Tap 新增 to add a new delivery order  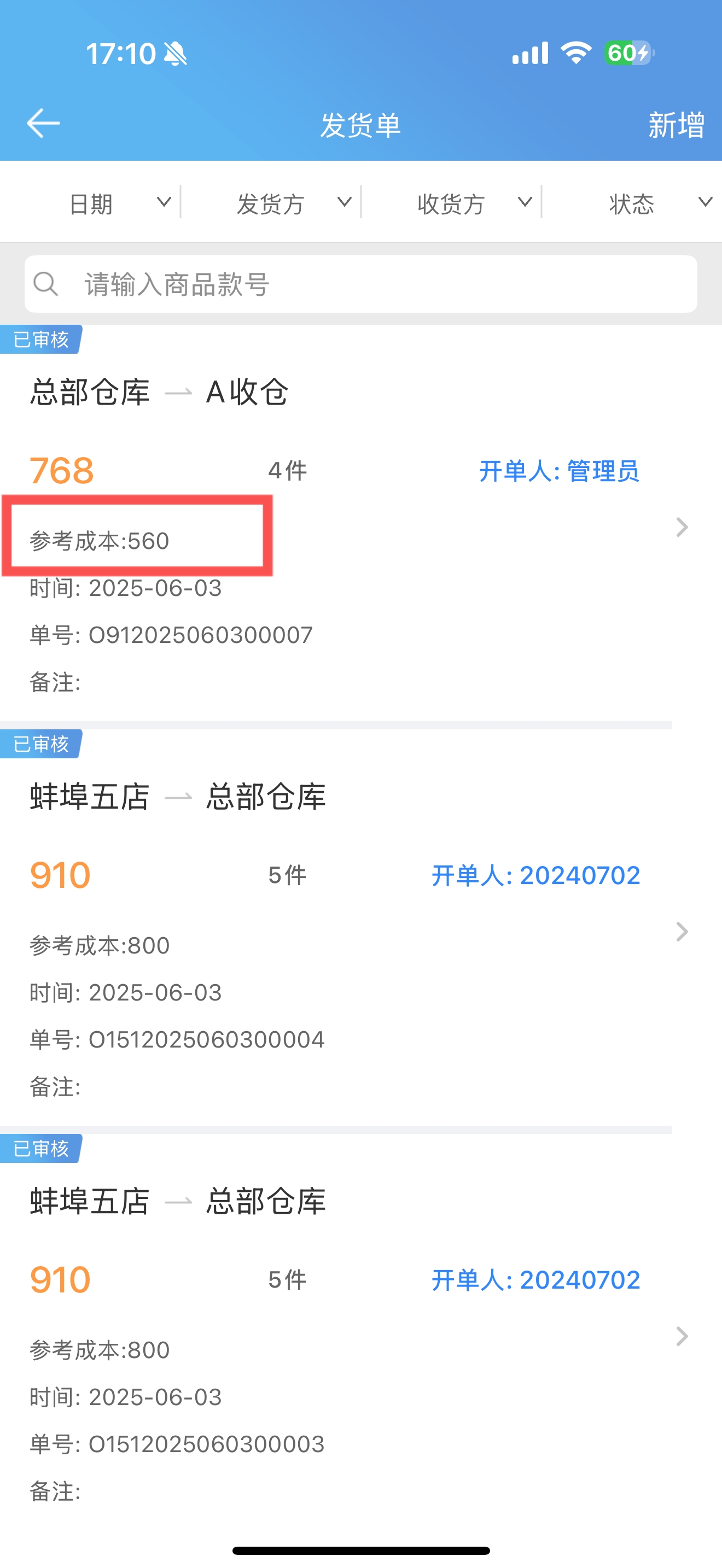click(x=676, y=125)
